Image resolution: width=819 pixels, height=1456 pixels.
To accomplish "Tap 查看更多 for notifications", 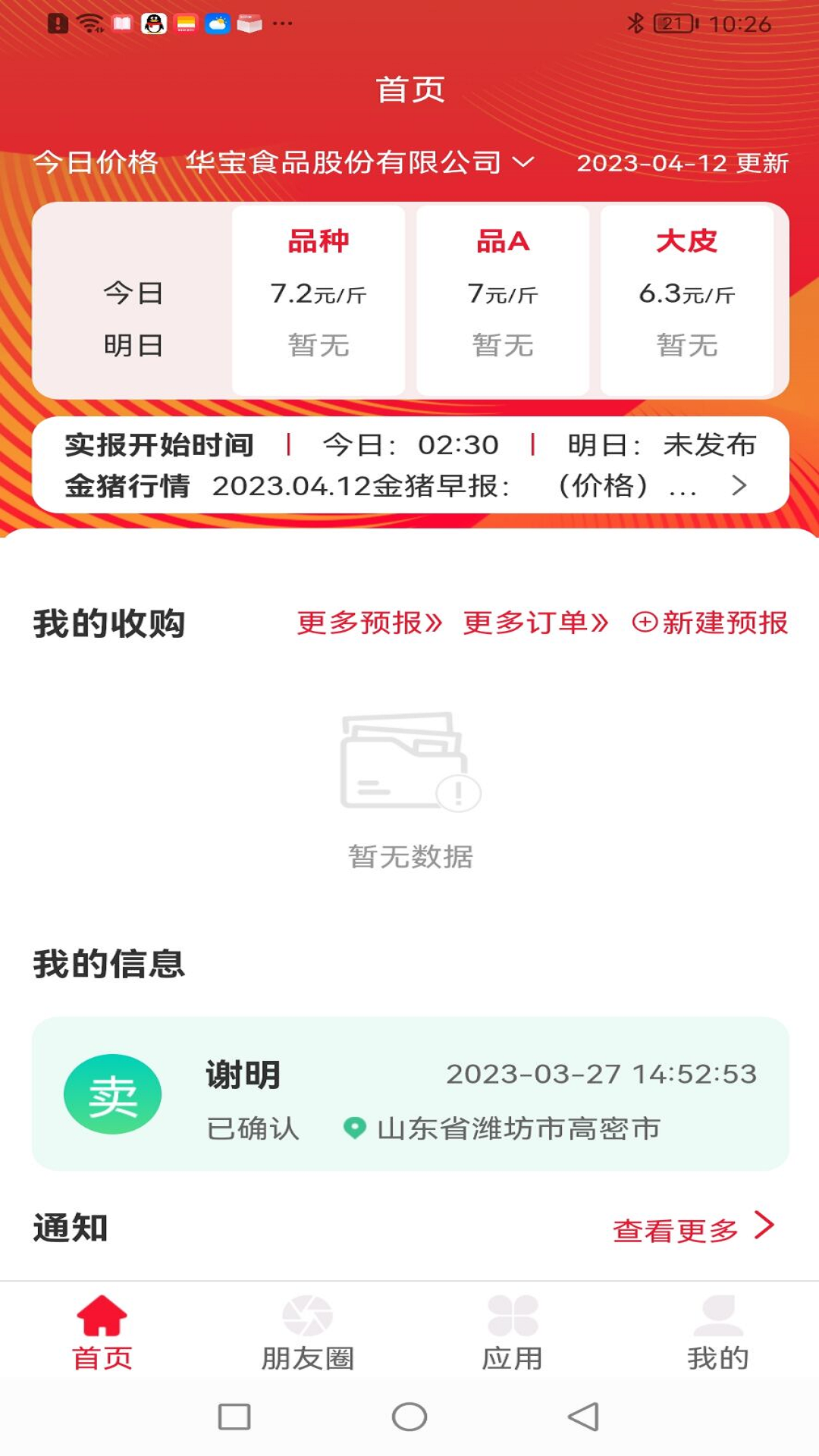I will coord(692,1228).
